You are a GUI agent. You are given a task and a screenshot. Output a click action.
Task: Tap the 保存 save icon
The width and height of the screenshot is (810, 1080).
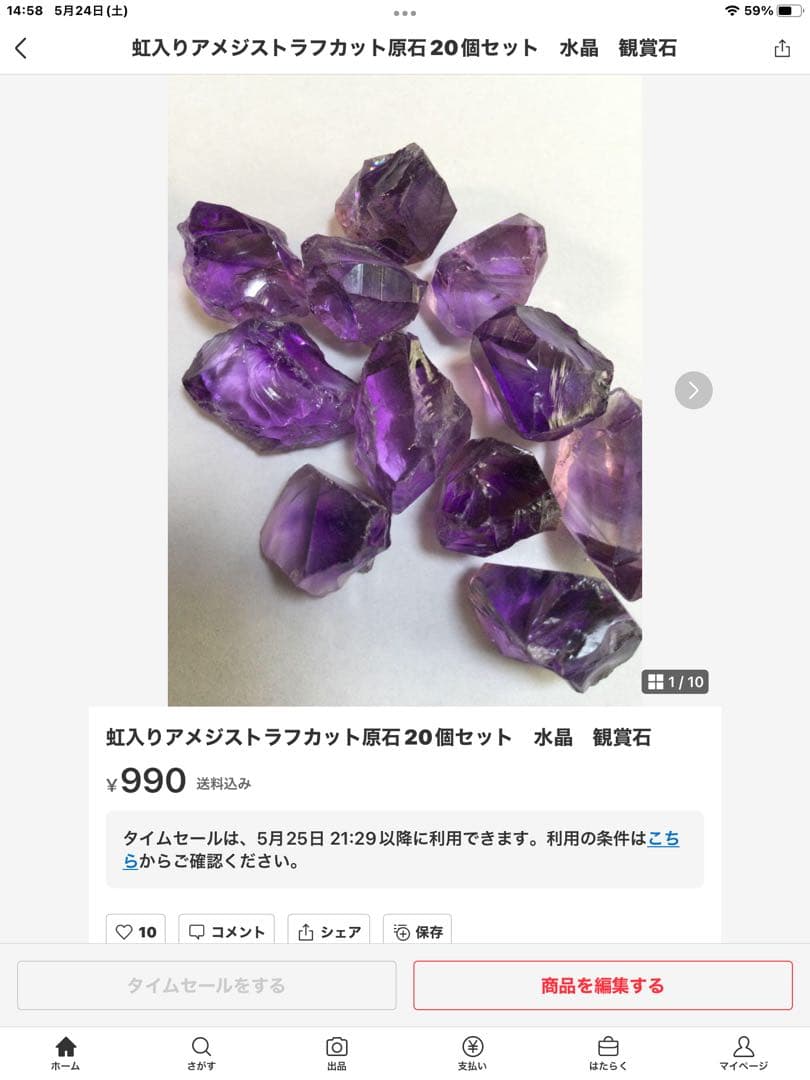416,931
